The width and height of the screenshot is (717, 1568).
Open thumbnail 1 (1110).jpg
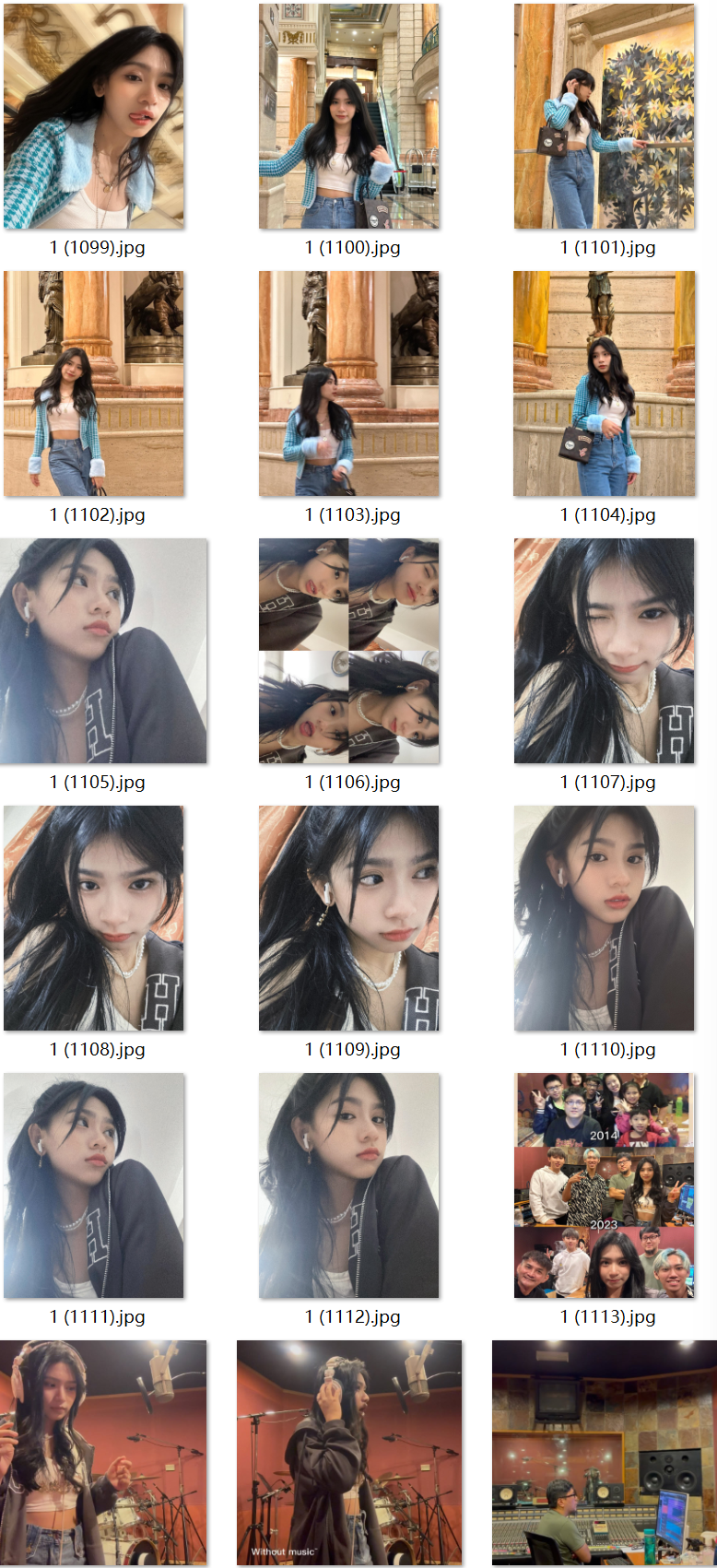pos(605,919)
